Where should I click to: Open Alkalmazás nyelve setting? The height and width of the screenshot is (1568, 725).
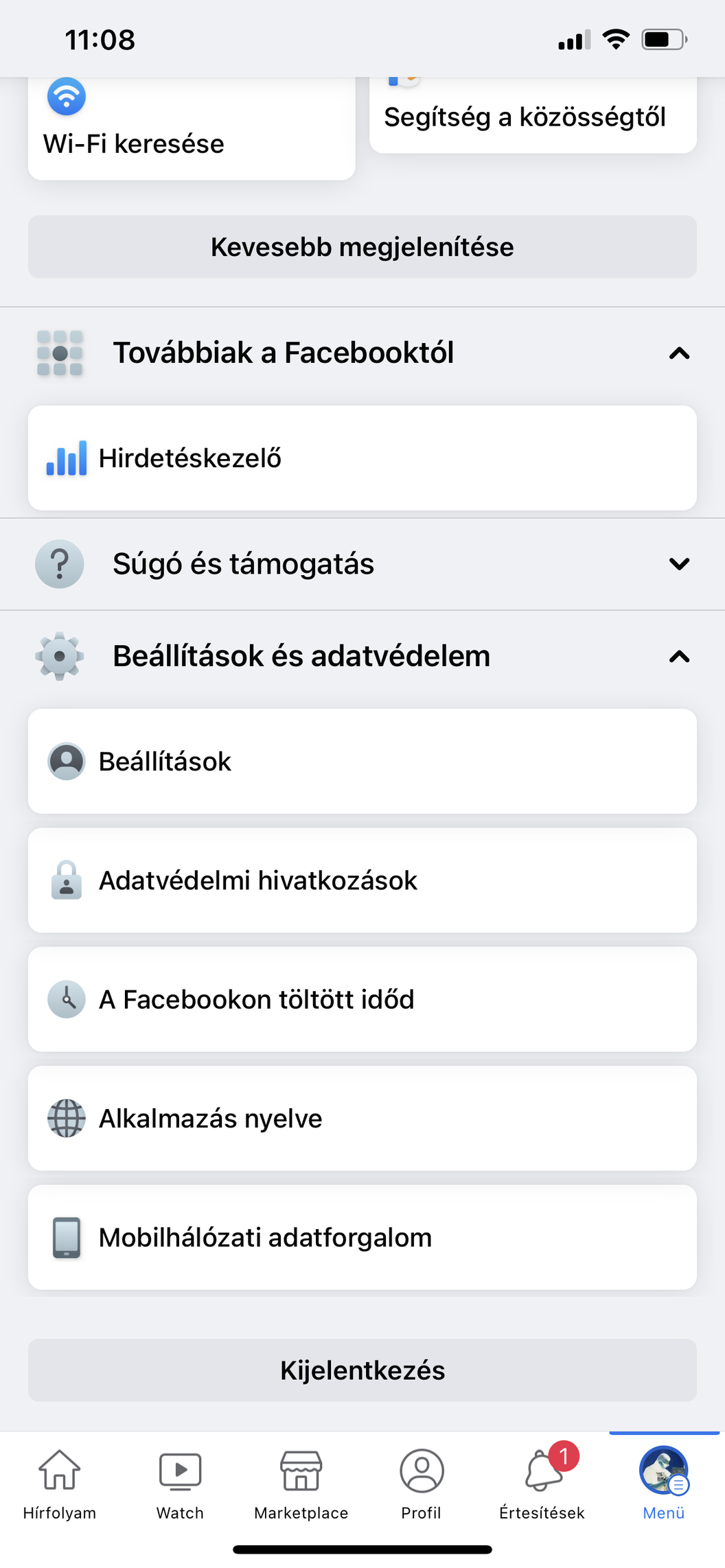(362, 1119)
